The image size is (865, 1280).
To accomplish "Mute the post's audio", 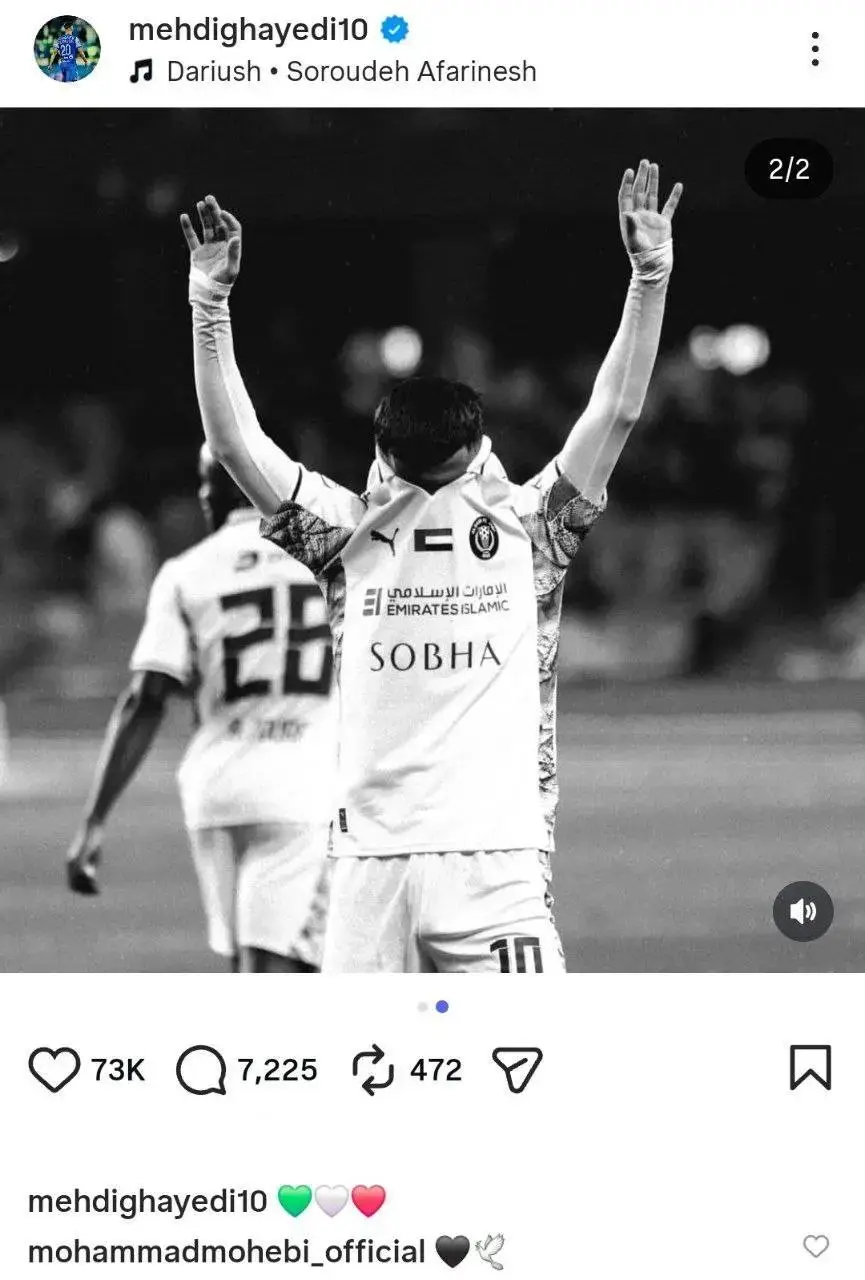I will point(803,911).
